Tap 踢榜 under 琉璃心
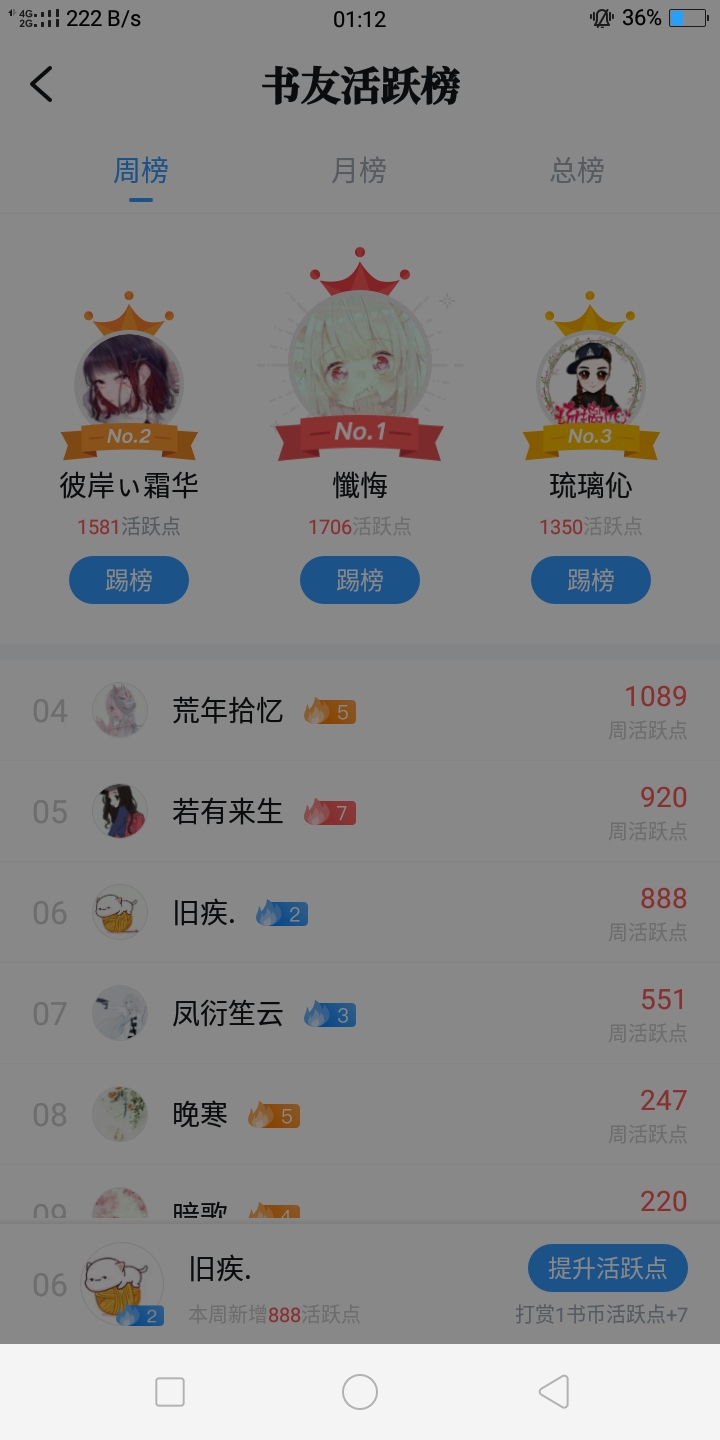The height and width of the screenshot is (1440, 720). point(591,580)
